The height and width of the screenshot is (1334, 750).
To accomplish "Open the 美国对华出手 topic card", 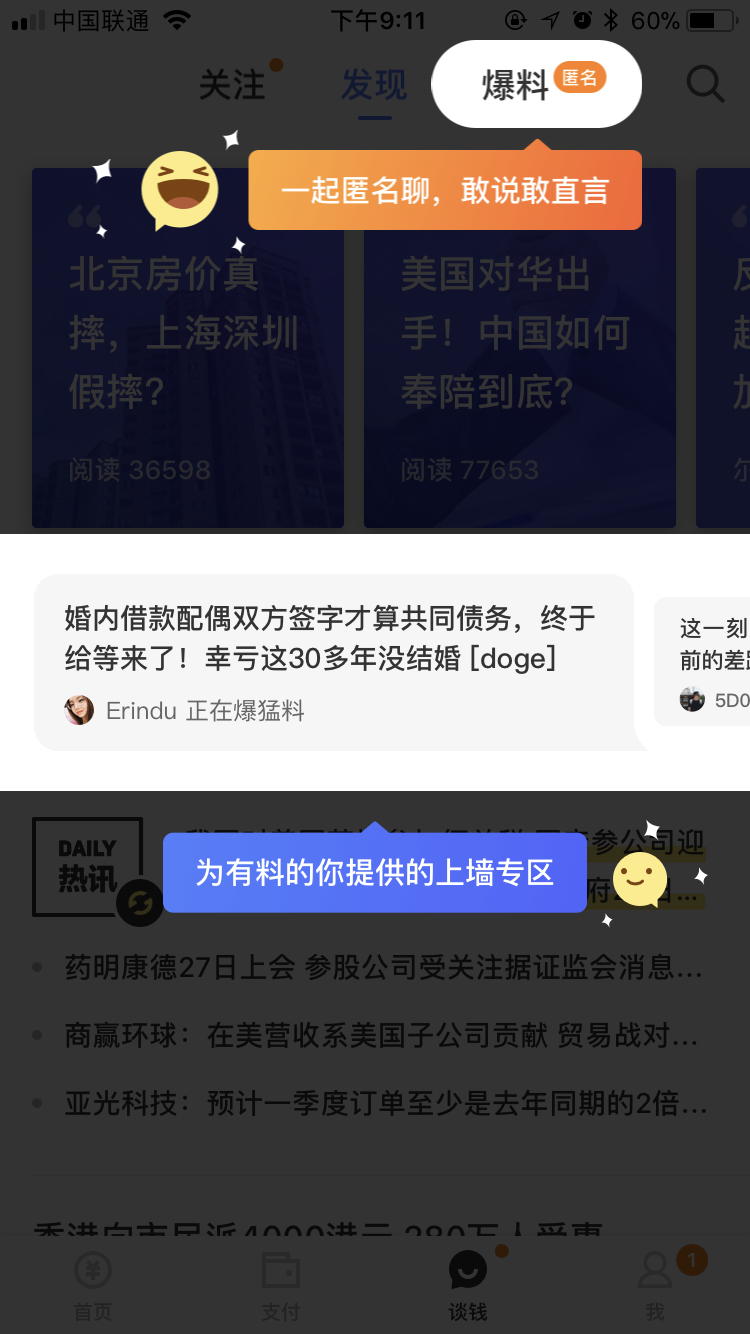I will (520, 348).
